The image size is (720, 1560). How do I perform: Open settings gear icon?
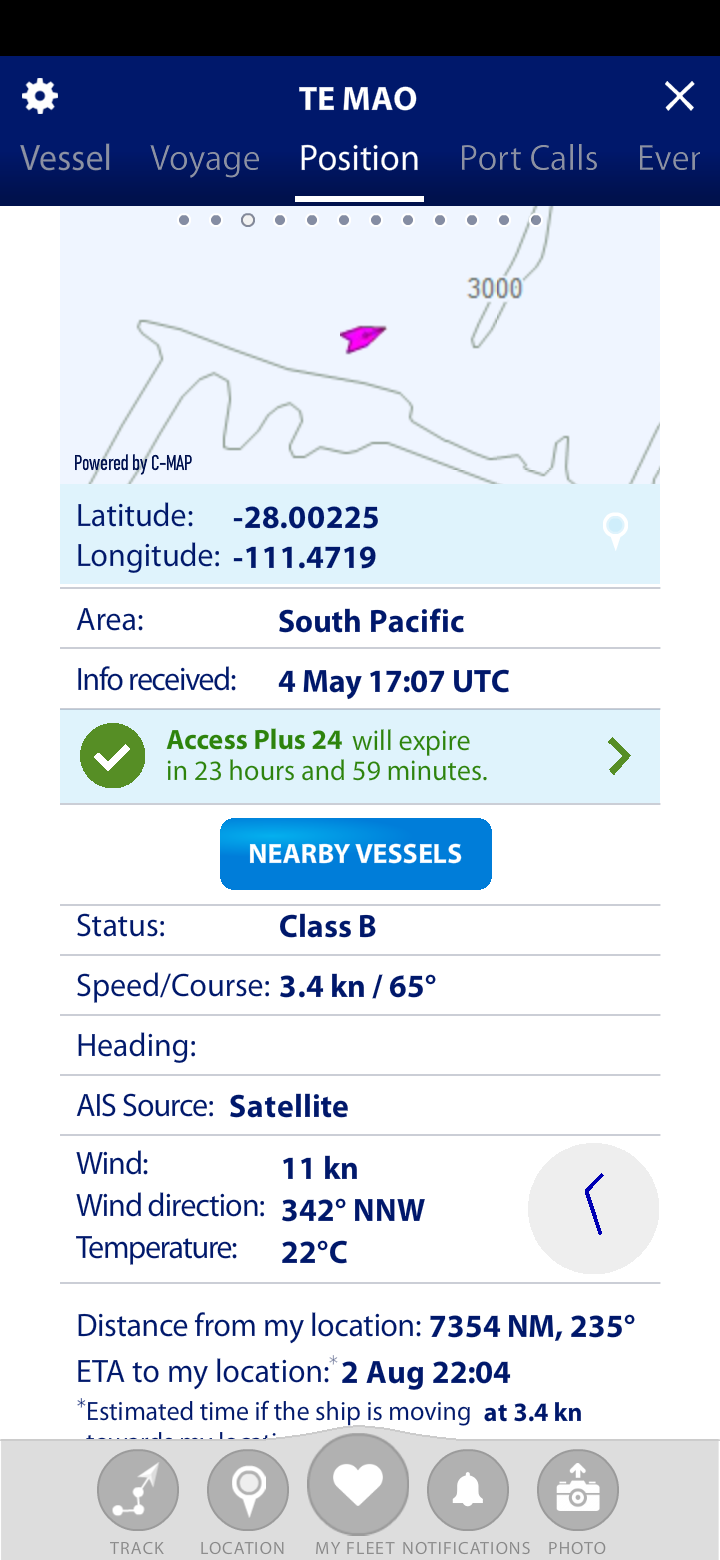[40, 97]
